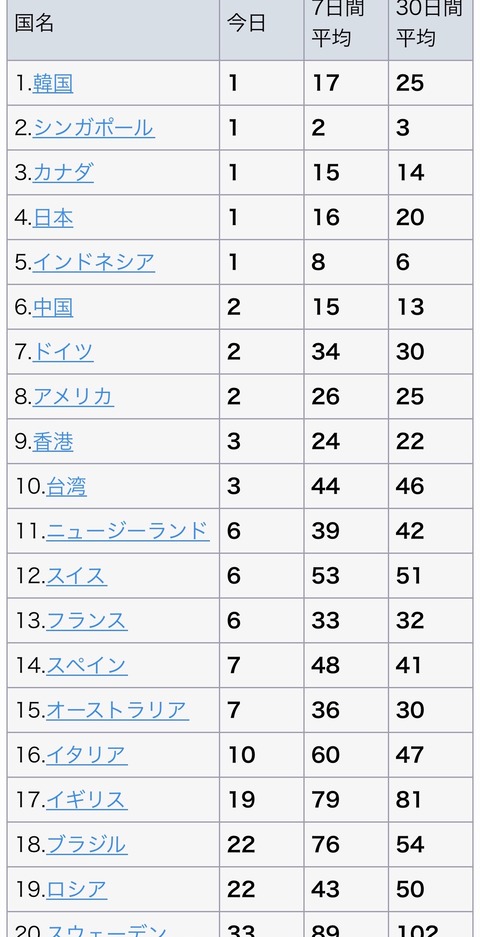
Task: Open the インドネシア article link
Action: point(94,263)
